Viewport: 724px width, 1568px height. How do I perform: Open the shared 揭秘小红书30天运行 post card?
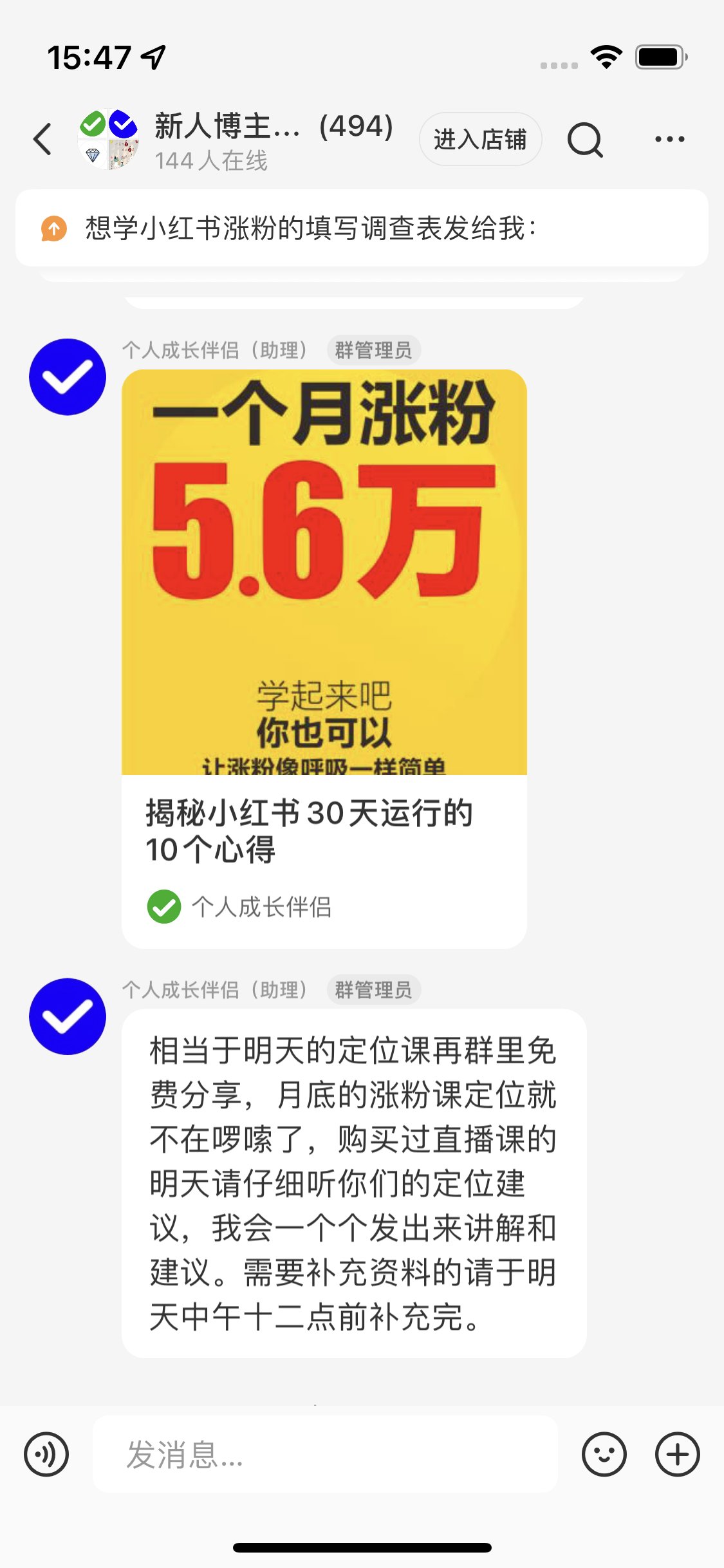[x=324, y=657]
